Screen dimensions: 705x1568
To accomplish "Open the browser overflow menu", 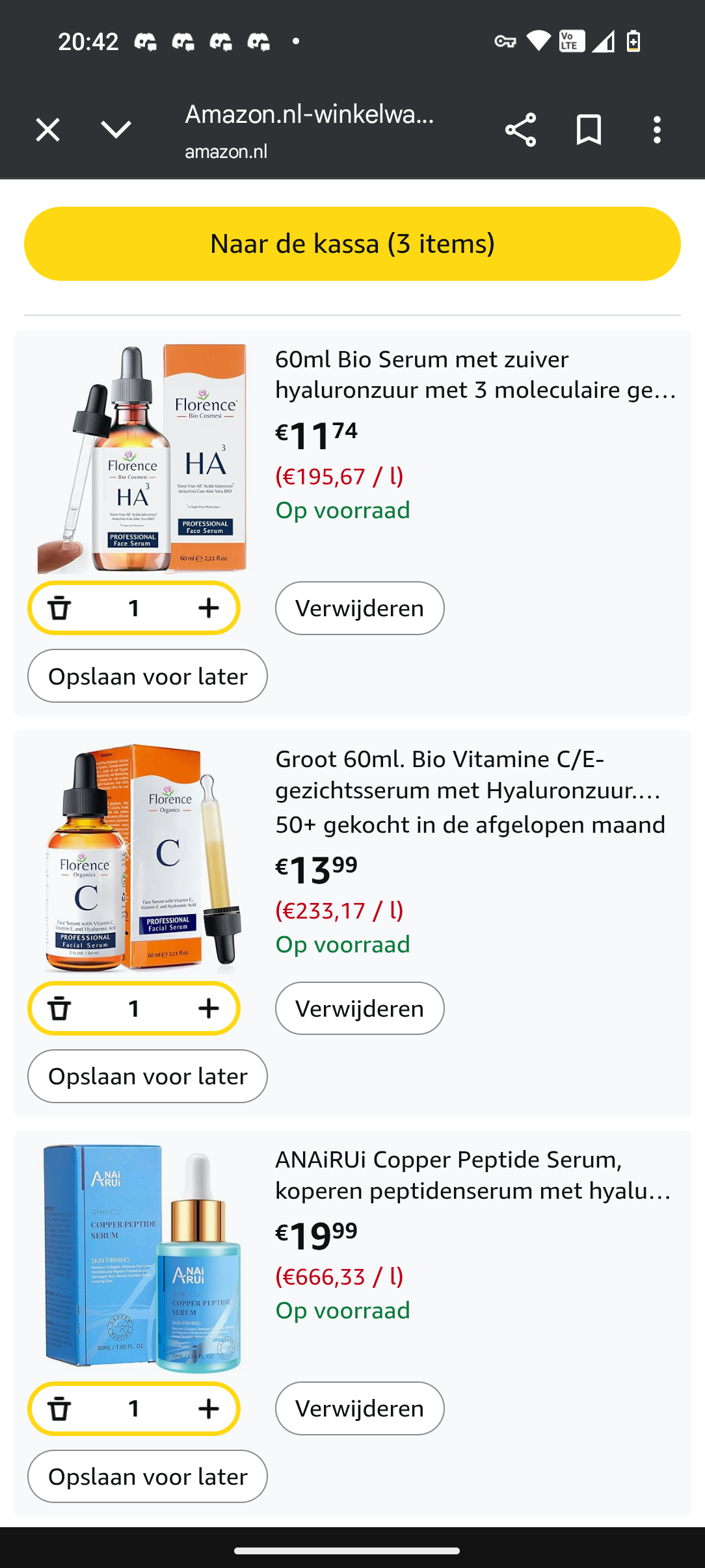I will (x=657, y=130).
